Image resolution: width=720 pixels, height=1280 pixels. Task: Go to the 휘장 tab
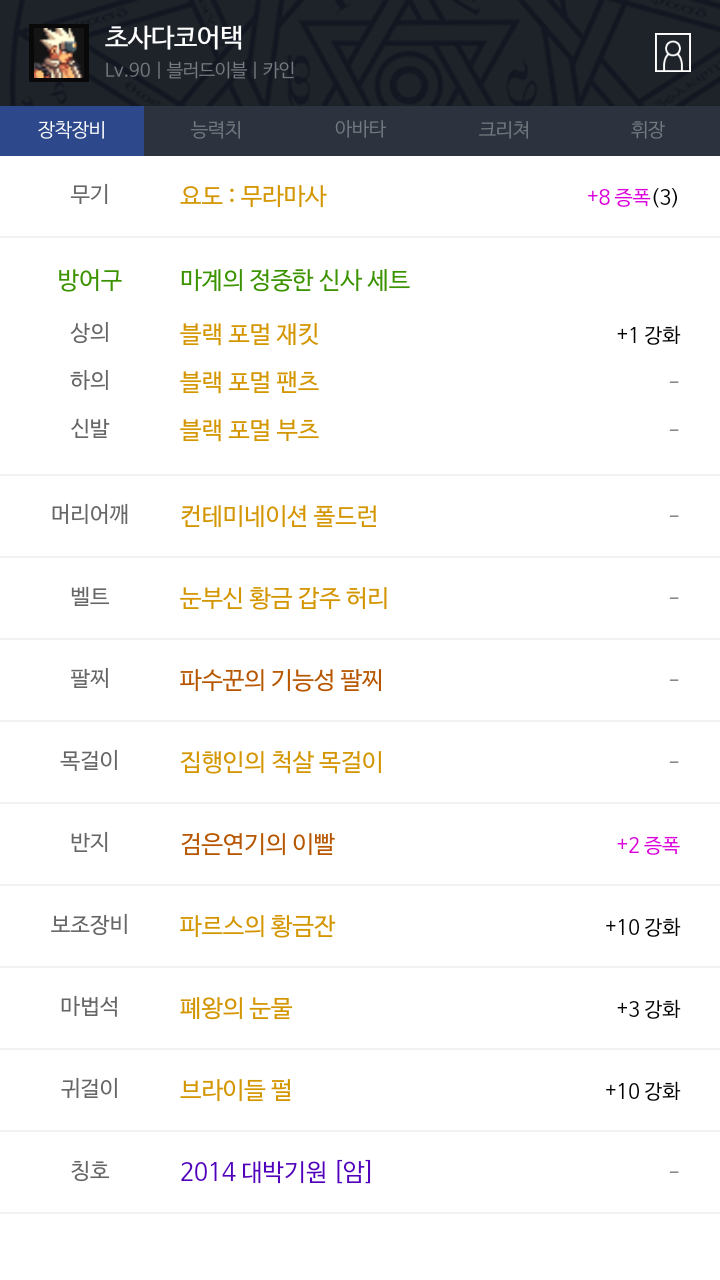pos(648,130)
